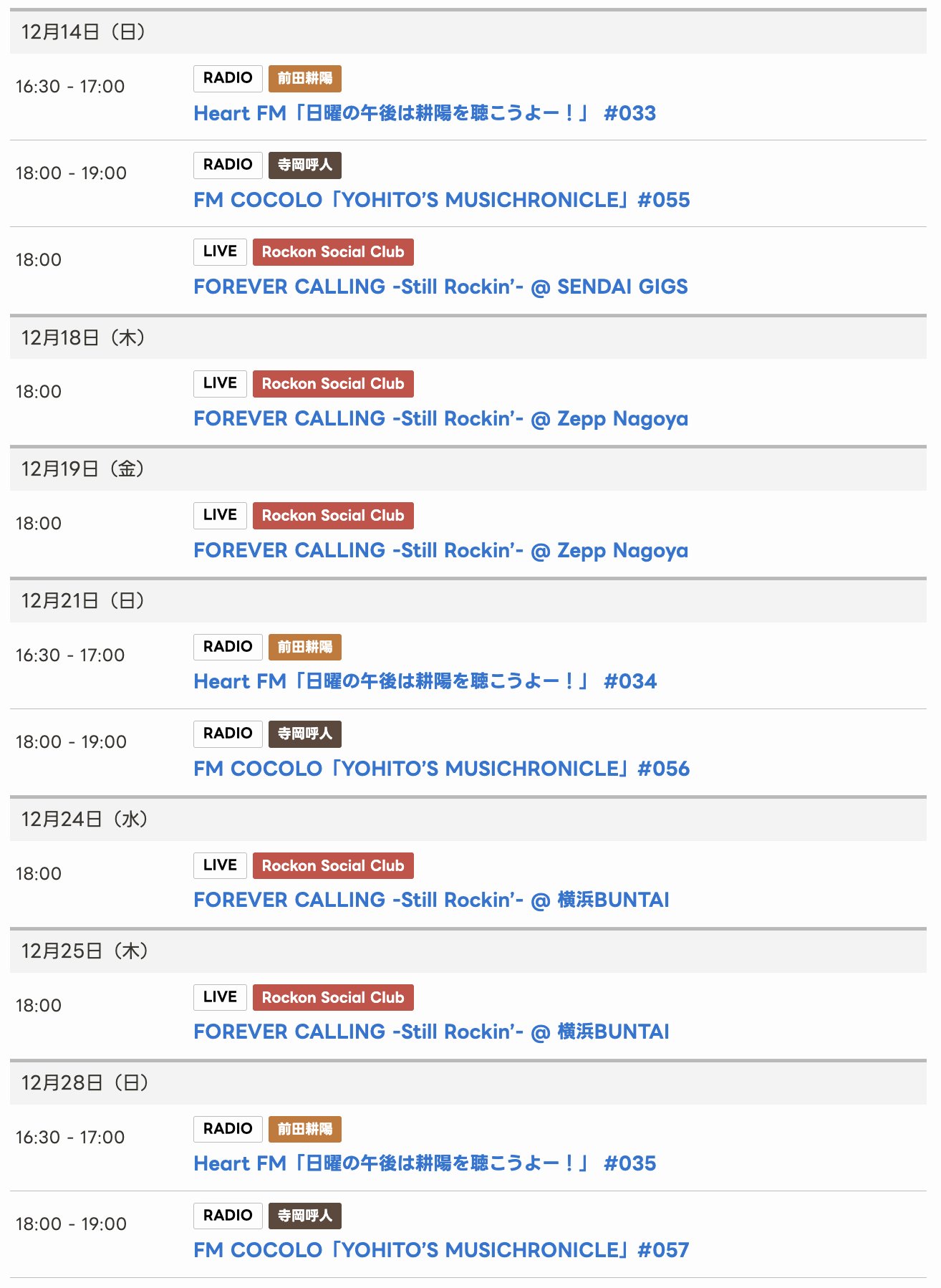Open Heart FM episode #035 link
This screenshot has height=1288, width=941.
click(425, 1163)
